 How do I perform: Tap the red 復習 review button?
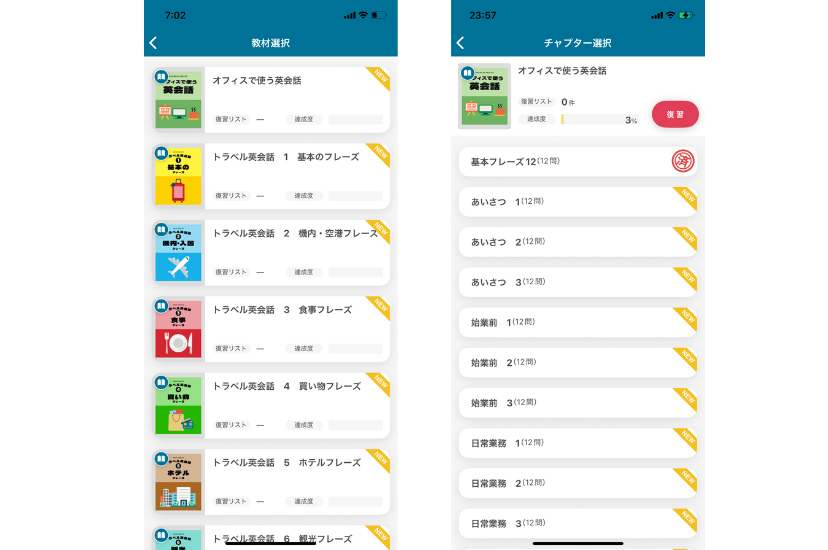tap(675, 114)
